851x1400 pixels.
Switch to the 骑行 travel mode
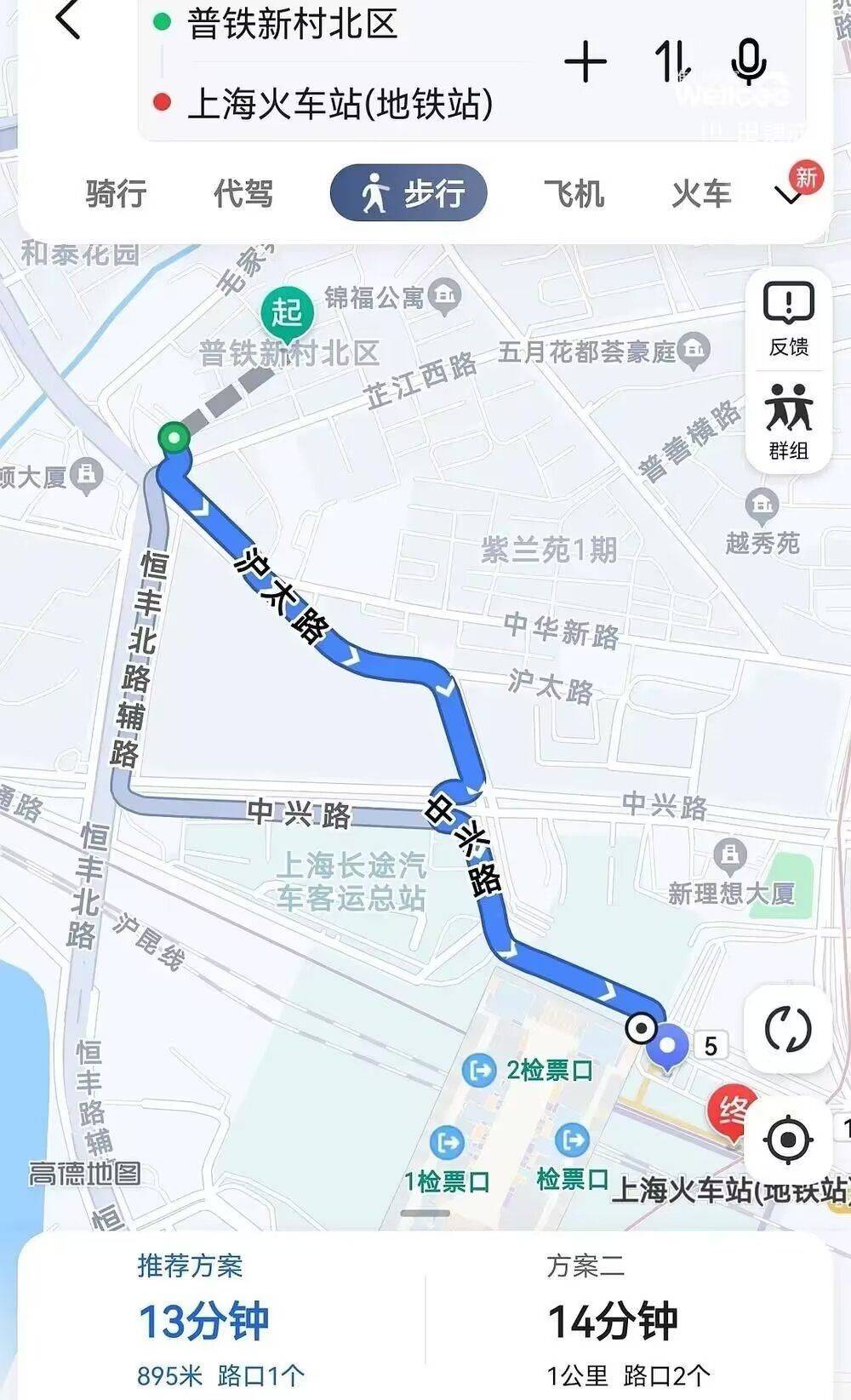click(x=116, y=193)
